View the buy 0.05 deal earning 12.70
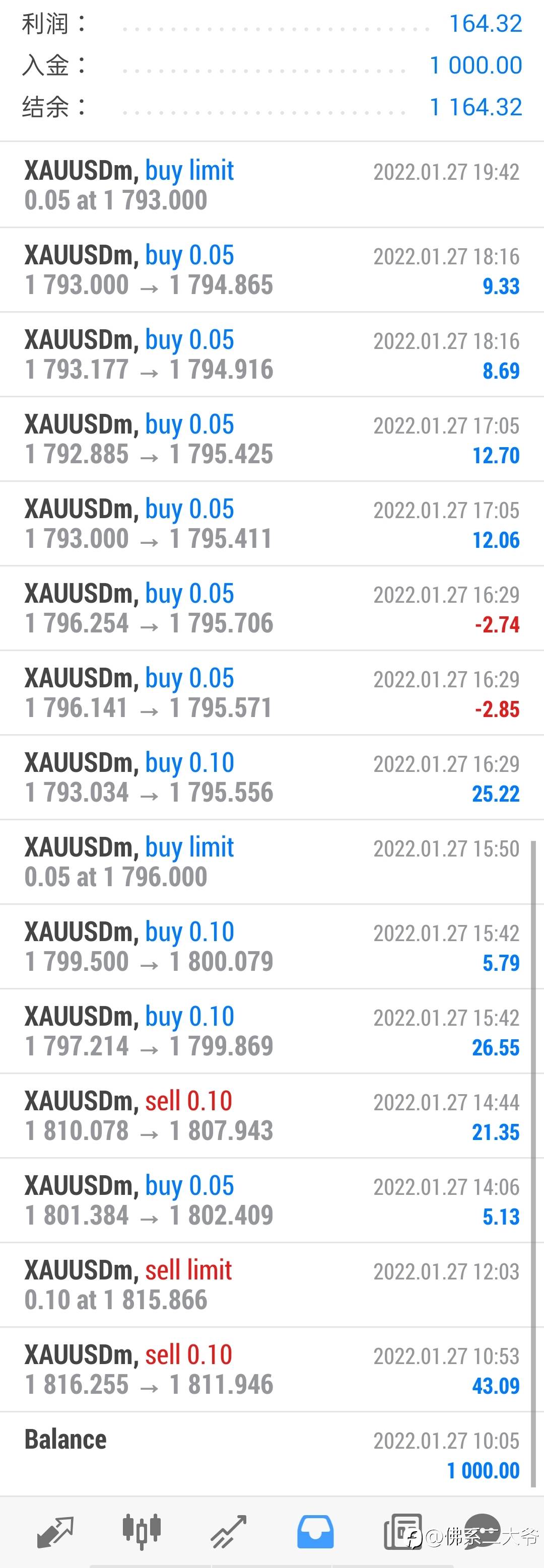This screenshot has height=1568, width=544. (271, 439)
